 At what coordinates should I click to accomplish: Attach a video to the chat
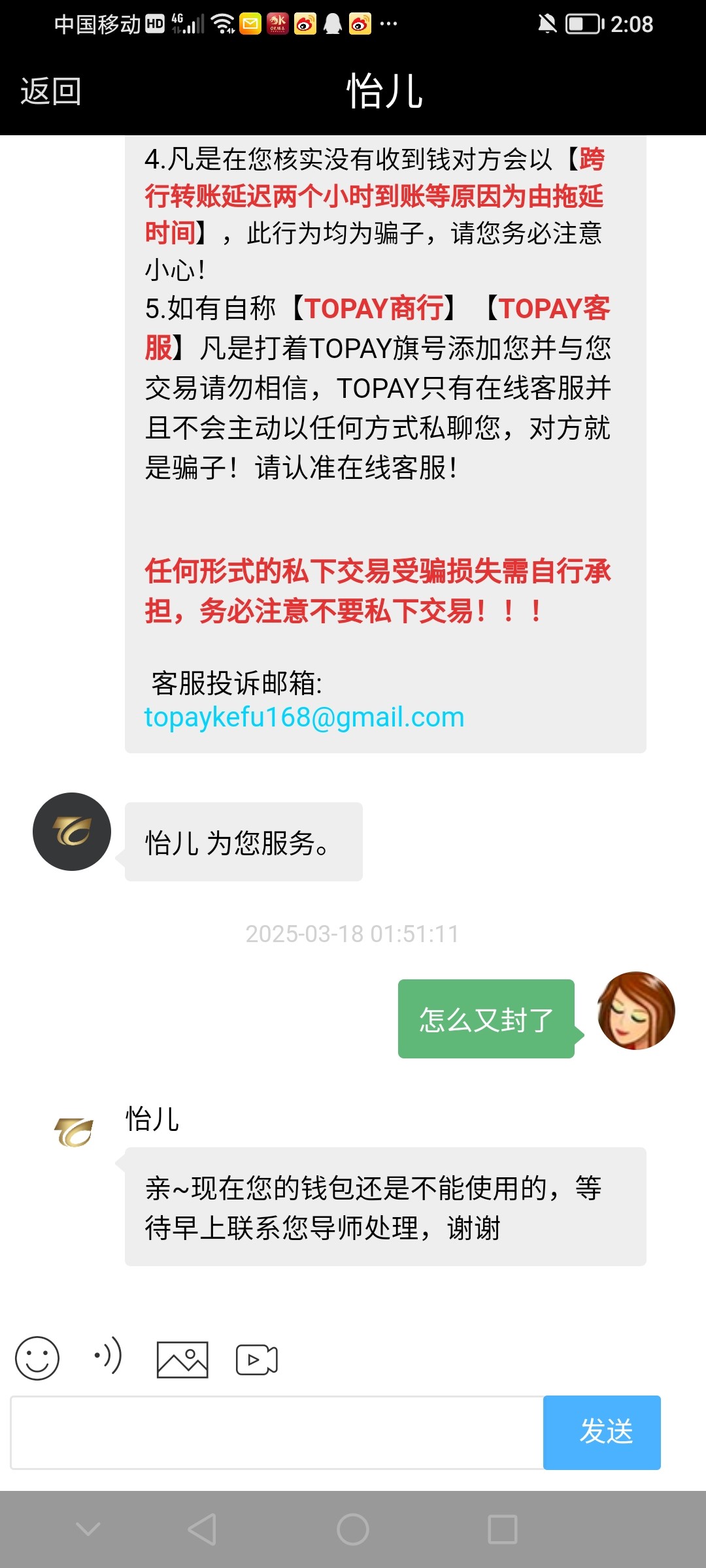(256, 1360)
